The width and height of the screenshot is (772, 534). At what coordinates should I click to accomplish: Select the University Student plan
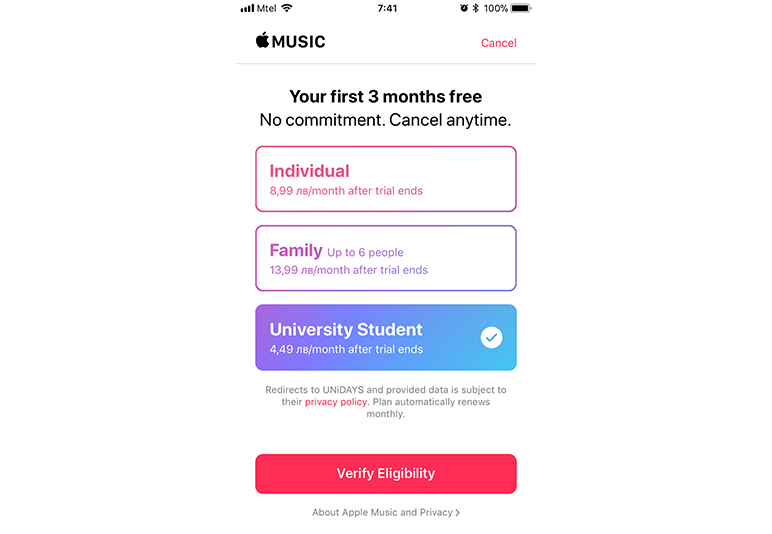coord(385,337)
